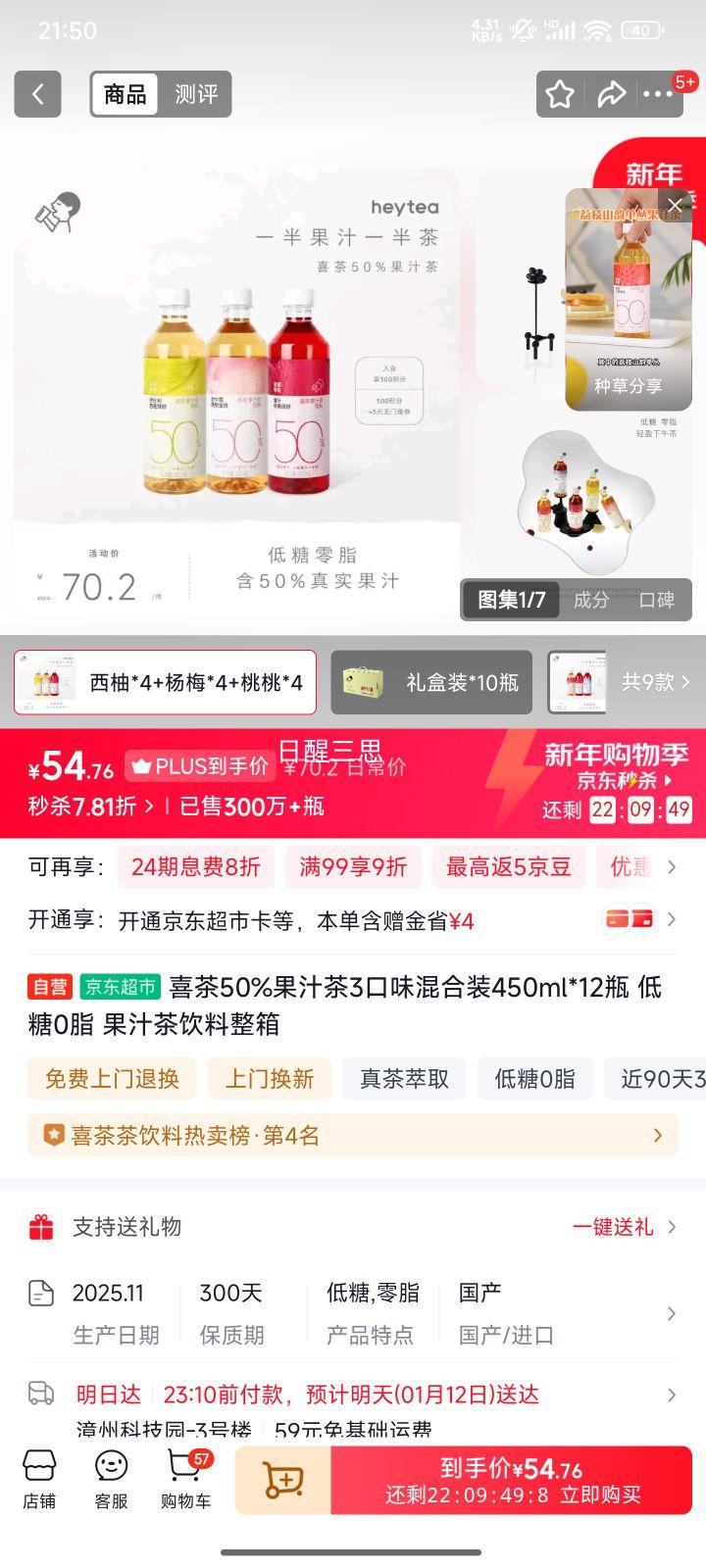This screenshot has width=706, height=1568.
Task: Toggle the favorite star for this product
Action: (559, 94)
